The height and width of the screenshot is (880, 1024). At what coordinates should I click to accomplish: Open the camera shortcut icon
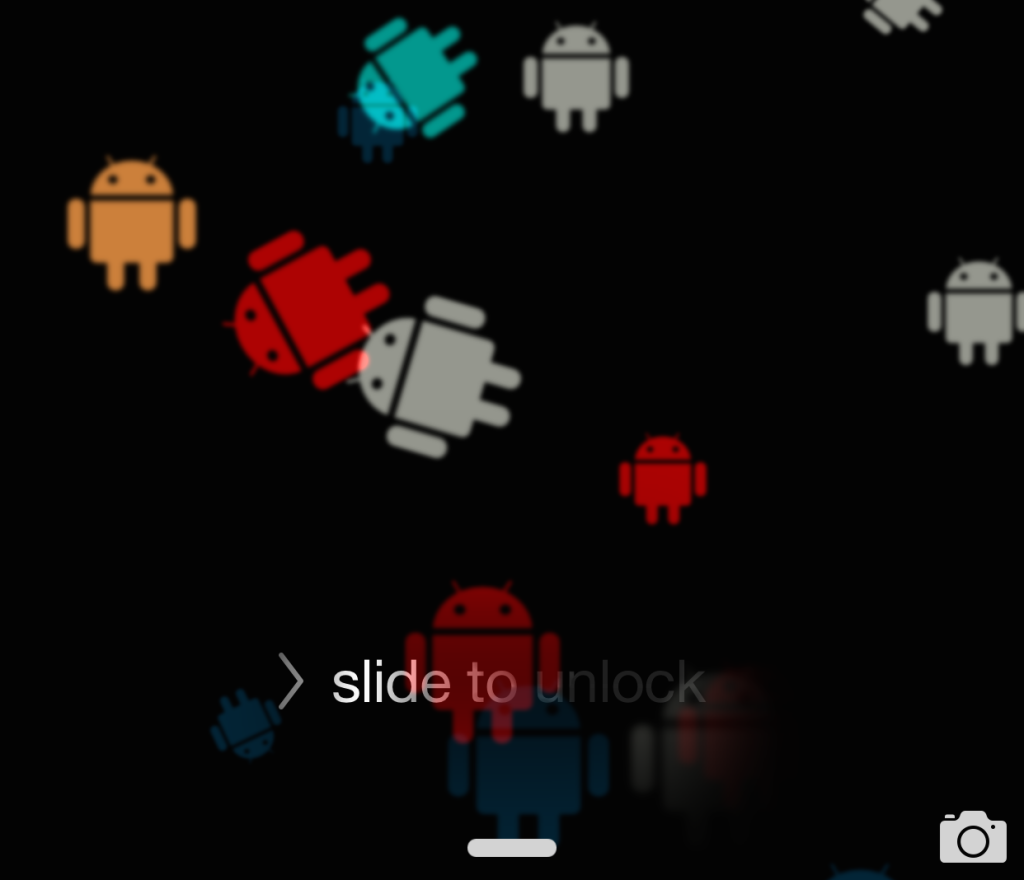click(x=972, y=838)
